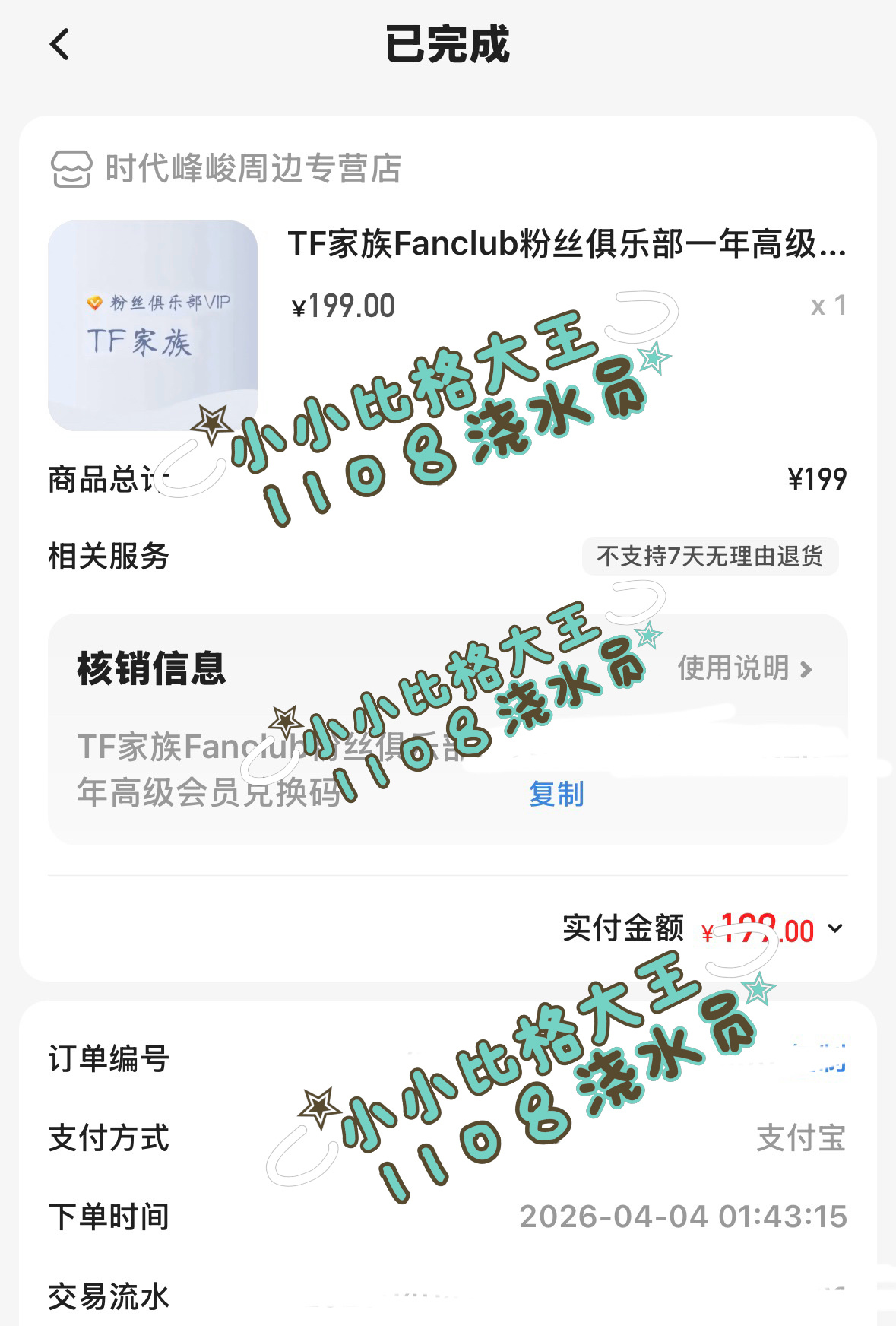The height and width of the screenshot is (1326, 896).
Task: Tap the 交易流水 row
Action: 108,1294
